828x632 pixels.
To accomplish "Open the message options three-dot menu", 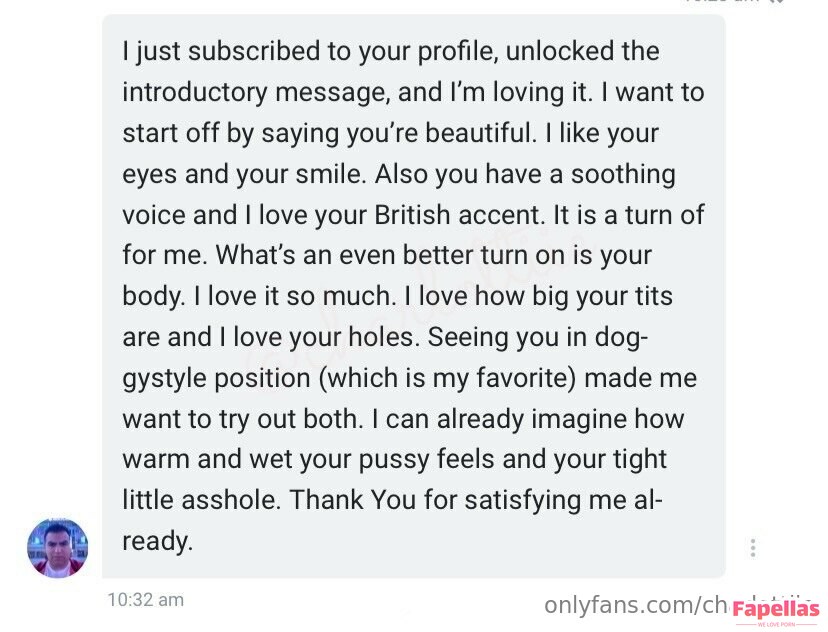I will point(752,548).
